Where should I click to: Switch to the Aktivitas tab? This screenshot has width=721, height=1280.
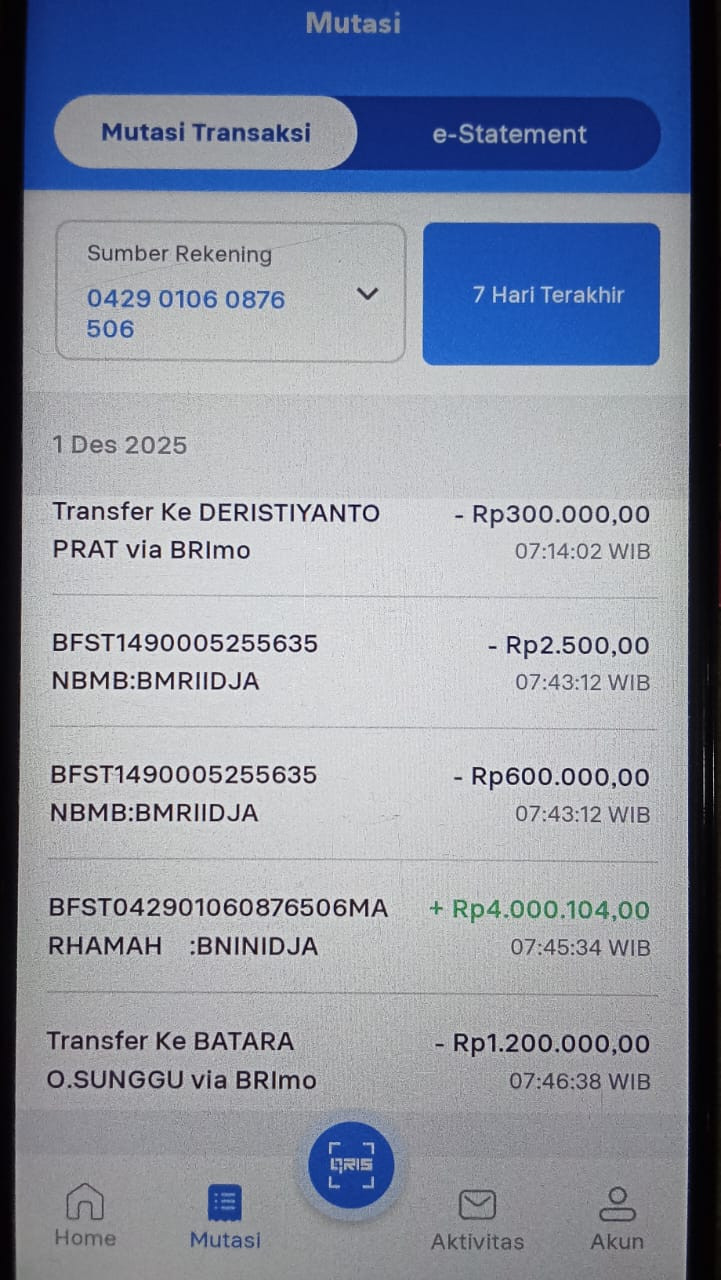click(x=477, y=1219)
